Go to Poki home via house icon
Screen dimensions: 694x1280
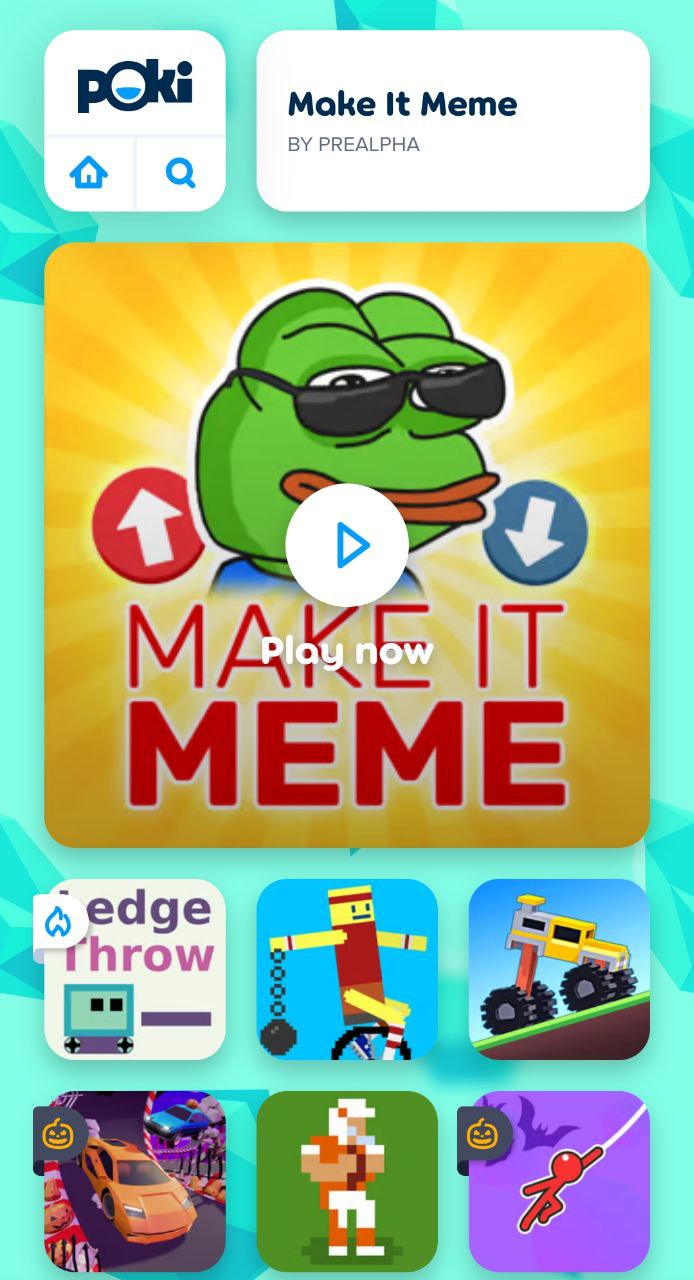coord(89,174)
